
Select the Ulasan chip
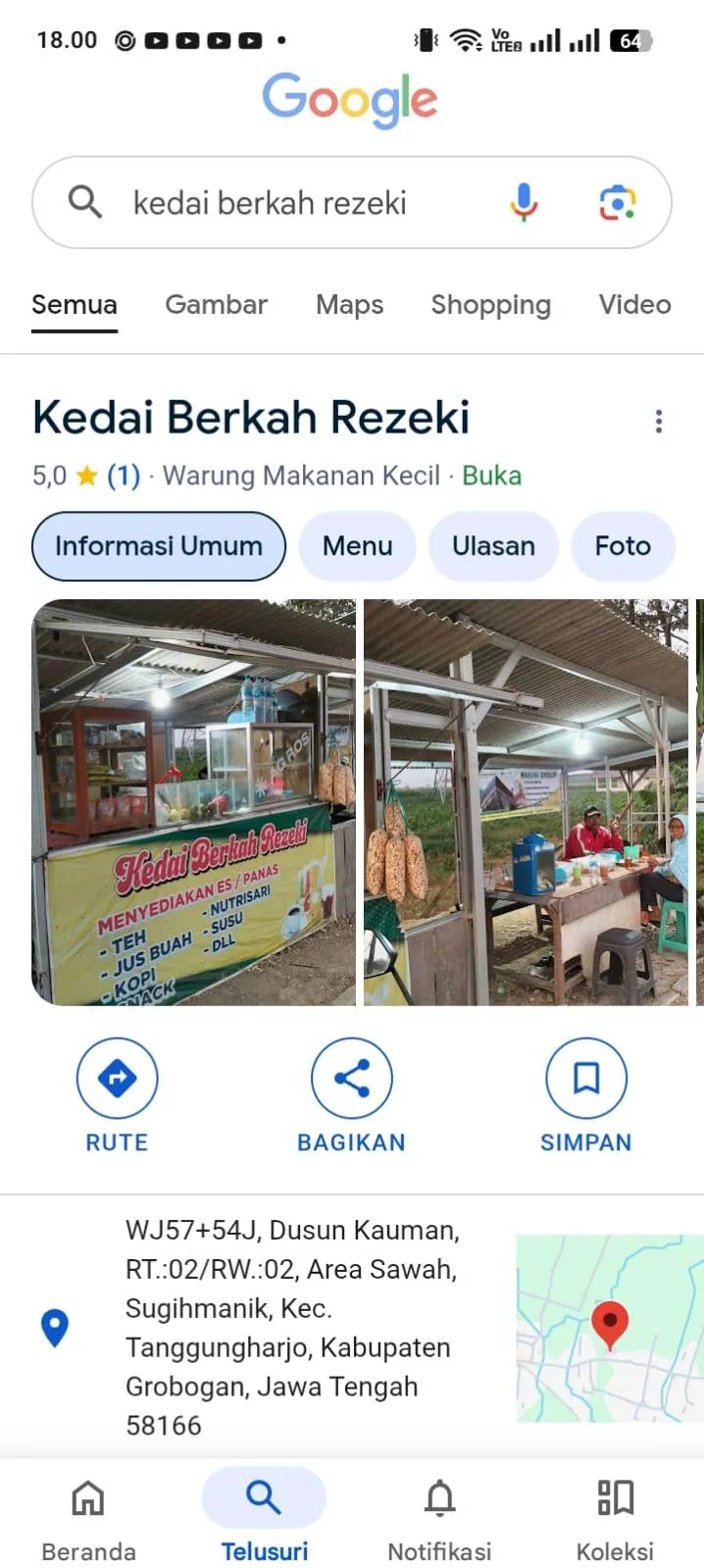[x=493, y=546]
